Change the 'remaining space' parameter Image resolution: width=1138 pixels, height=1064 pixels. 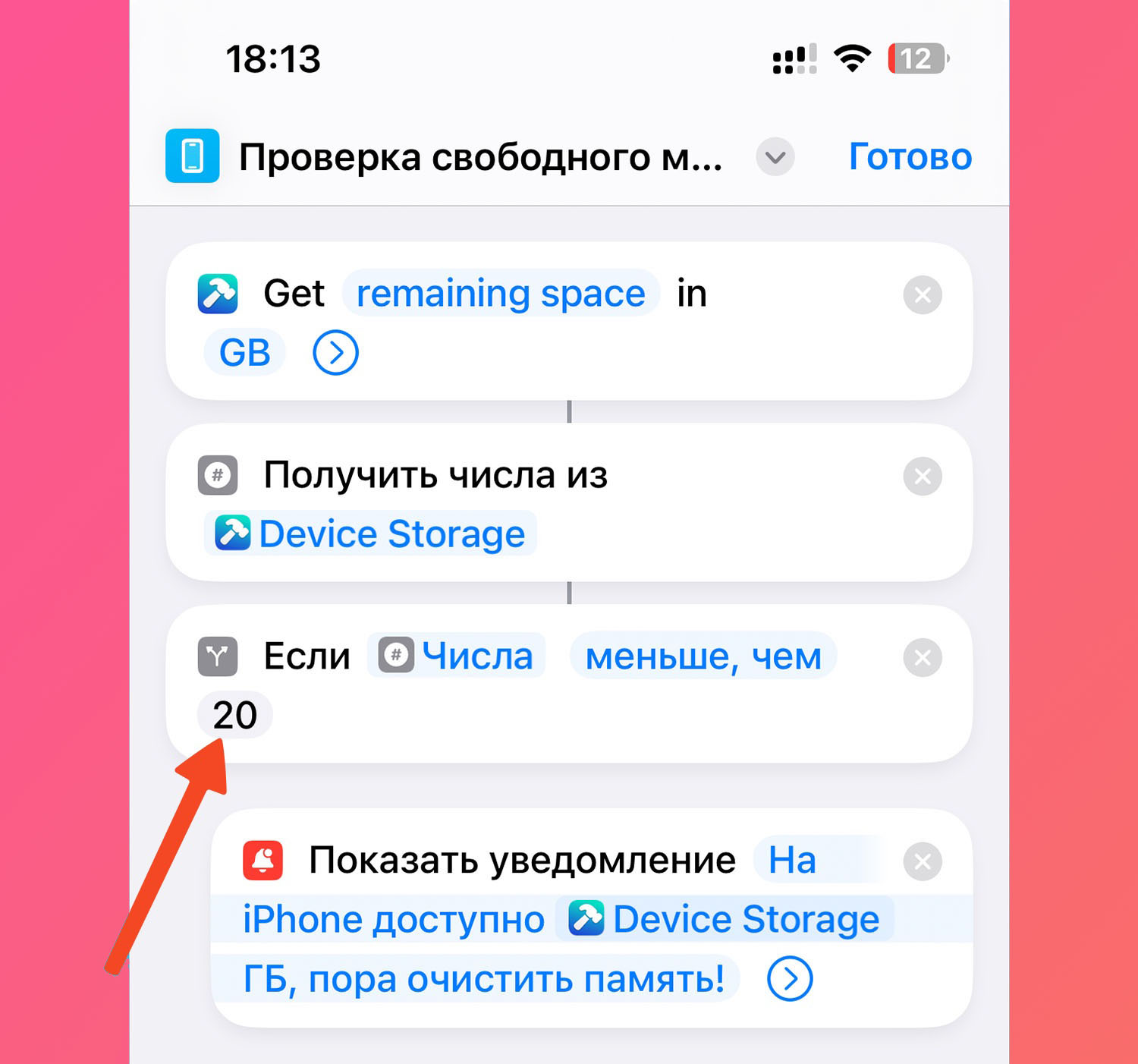tap(501, 294)
